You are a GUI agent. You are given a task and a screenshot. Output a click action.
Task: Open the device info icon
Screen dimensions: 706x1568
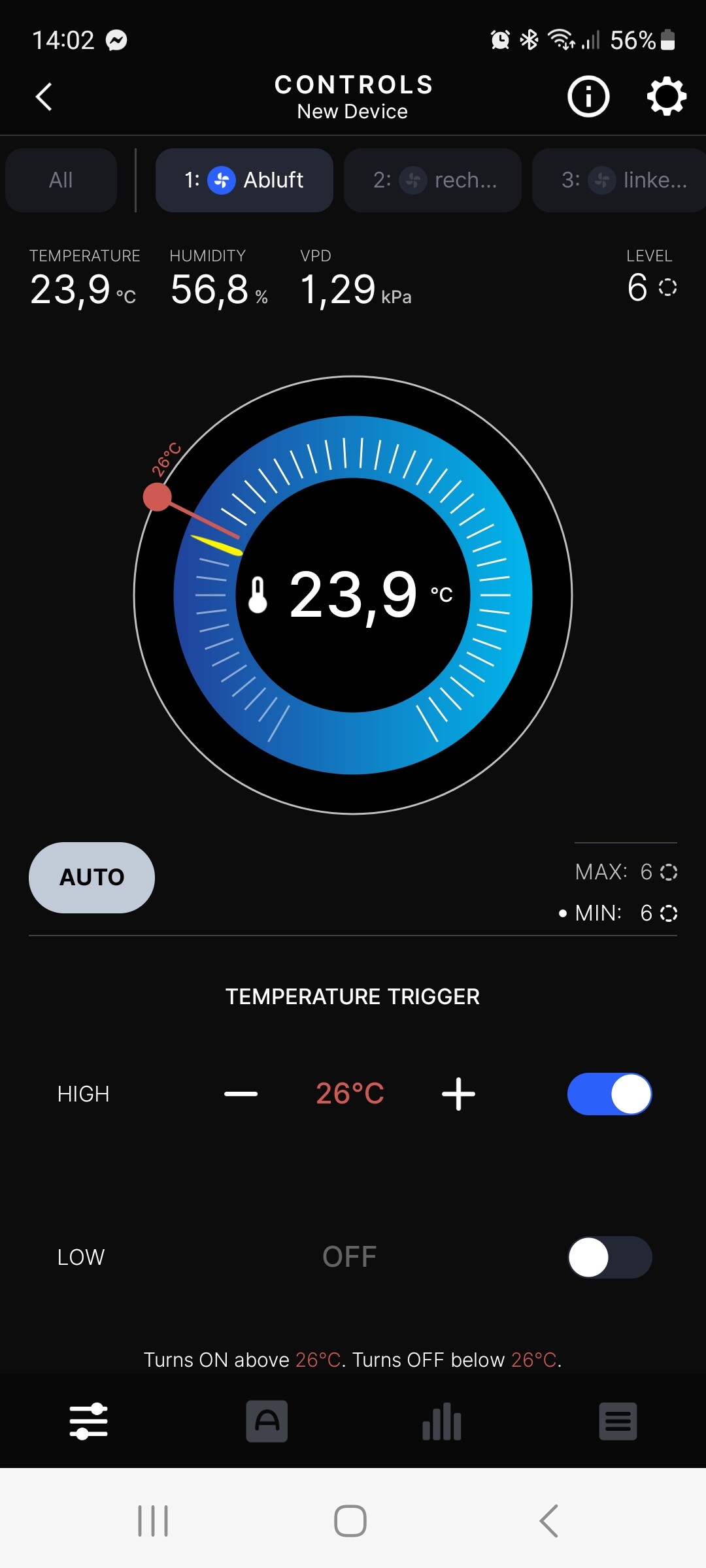tap(588, 97)
